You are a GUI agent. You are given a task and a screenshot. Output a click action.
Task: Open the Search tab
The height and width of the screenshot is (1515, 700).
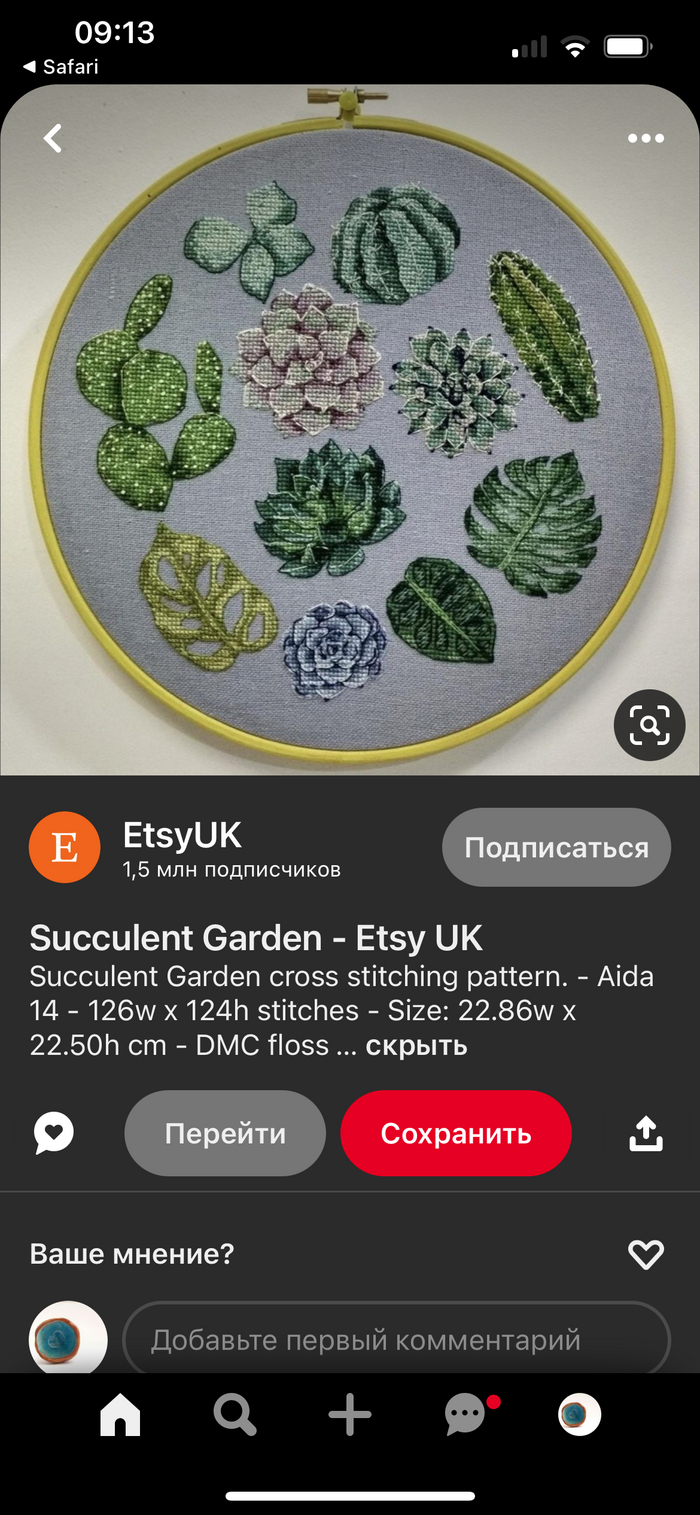(235, 1415)
